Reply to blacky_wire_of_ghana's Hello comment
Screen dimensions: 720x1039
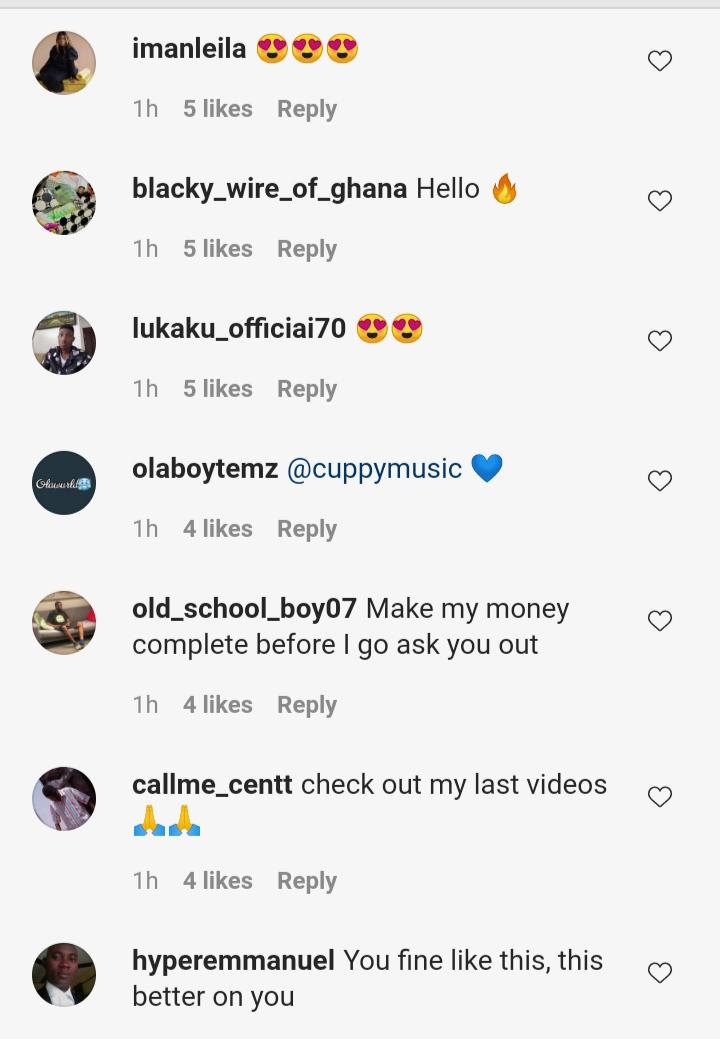(306, 249)
